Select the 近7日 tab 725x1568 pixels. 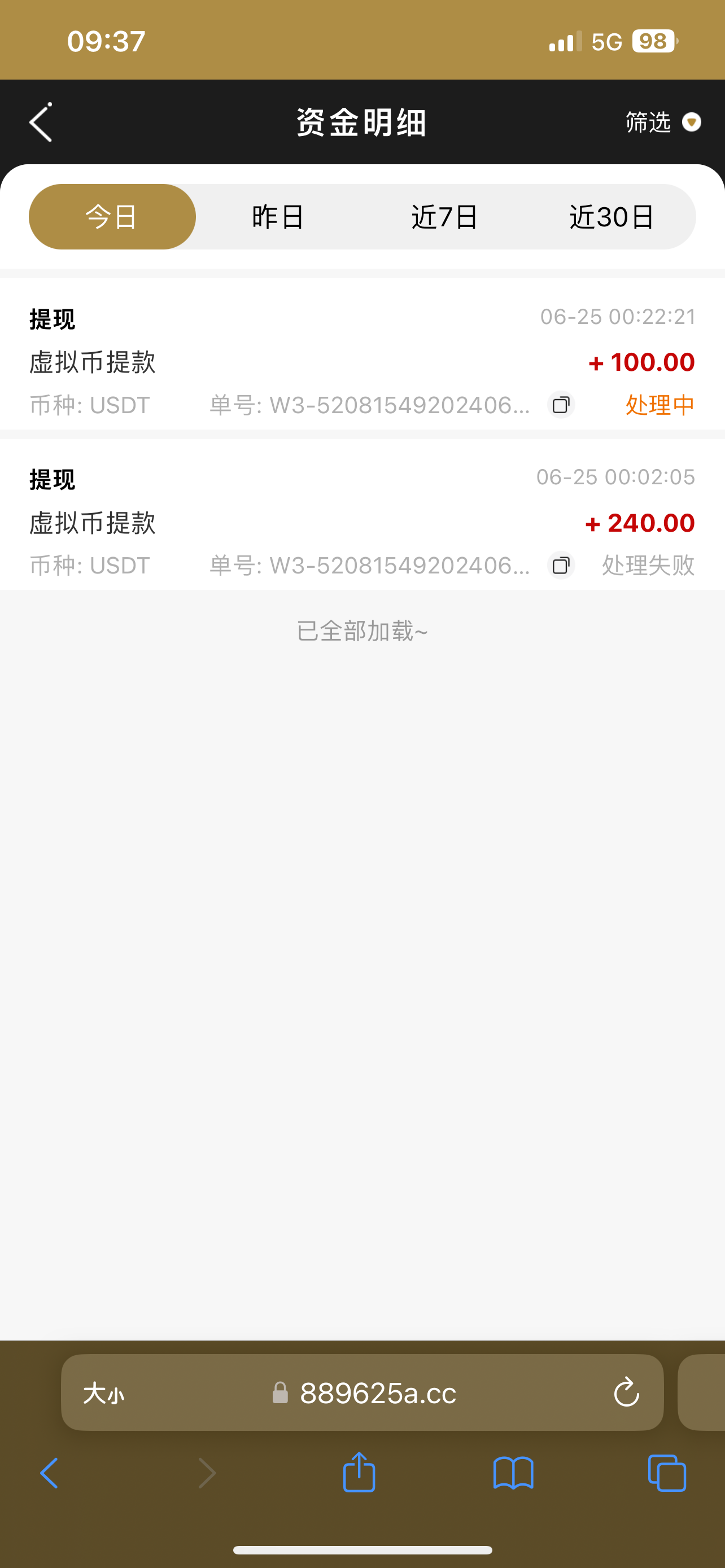click(x=444, y=217)
